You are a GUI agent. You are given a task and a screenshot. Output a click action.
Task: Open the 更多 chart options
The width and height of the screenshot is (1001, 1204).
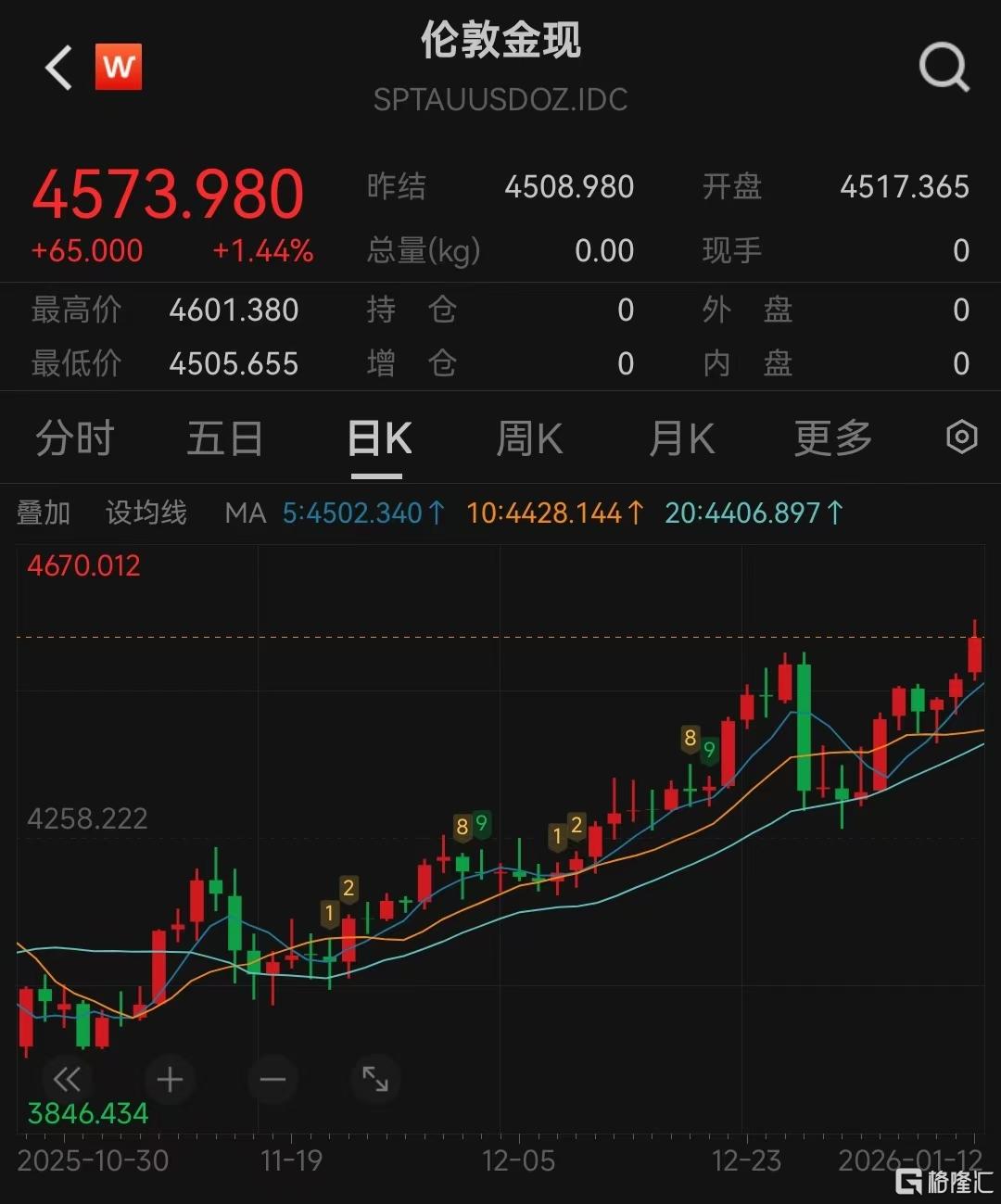coord(832,438)
